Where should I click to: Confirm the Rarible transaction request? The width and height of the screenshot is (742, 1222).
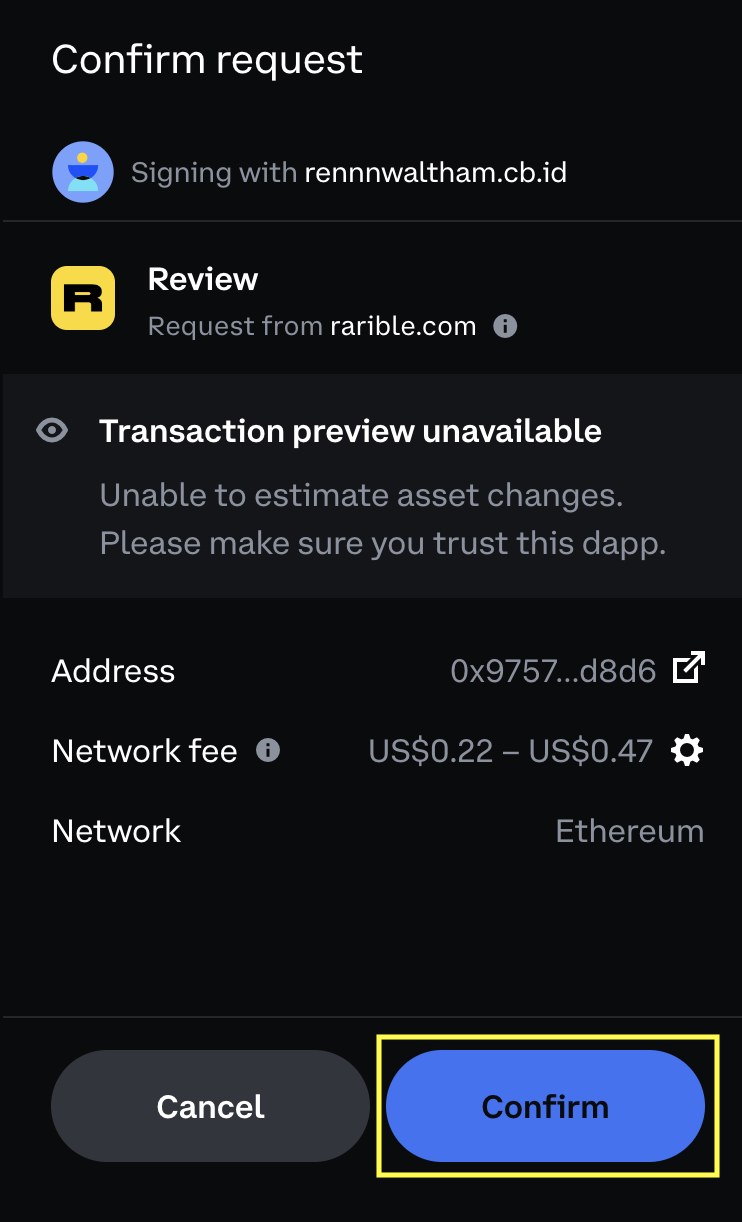[x=545, y=1106]
